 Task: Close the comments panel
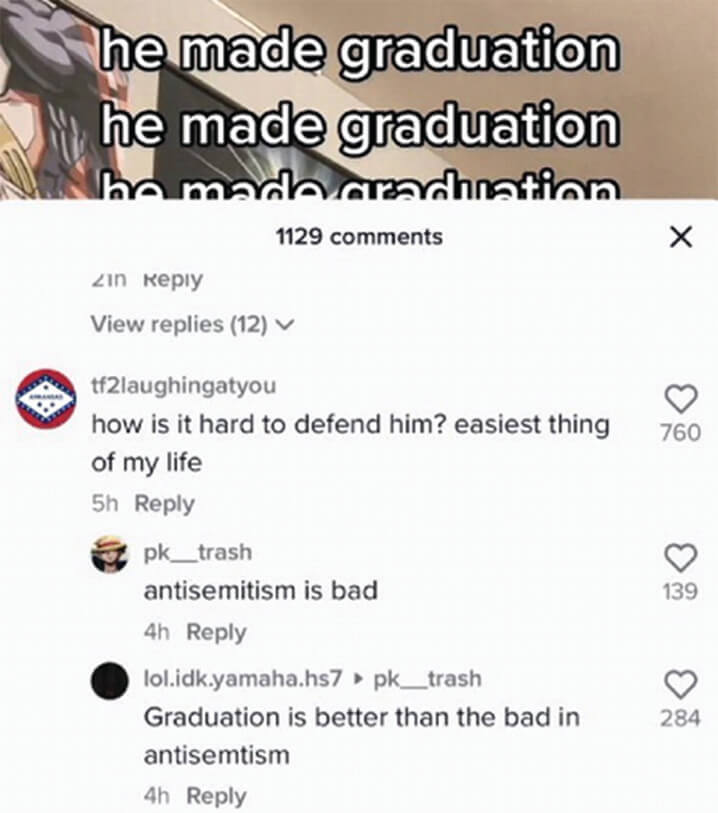[680, 237]
